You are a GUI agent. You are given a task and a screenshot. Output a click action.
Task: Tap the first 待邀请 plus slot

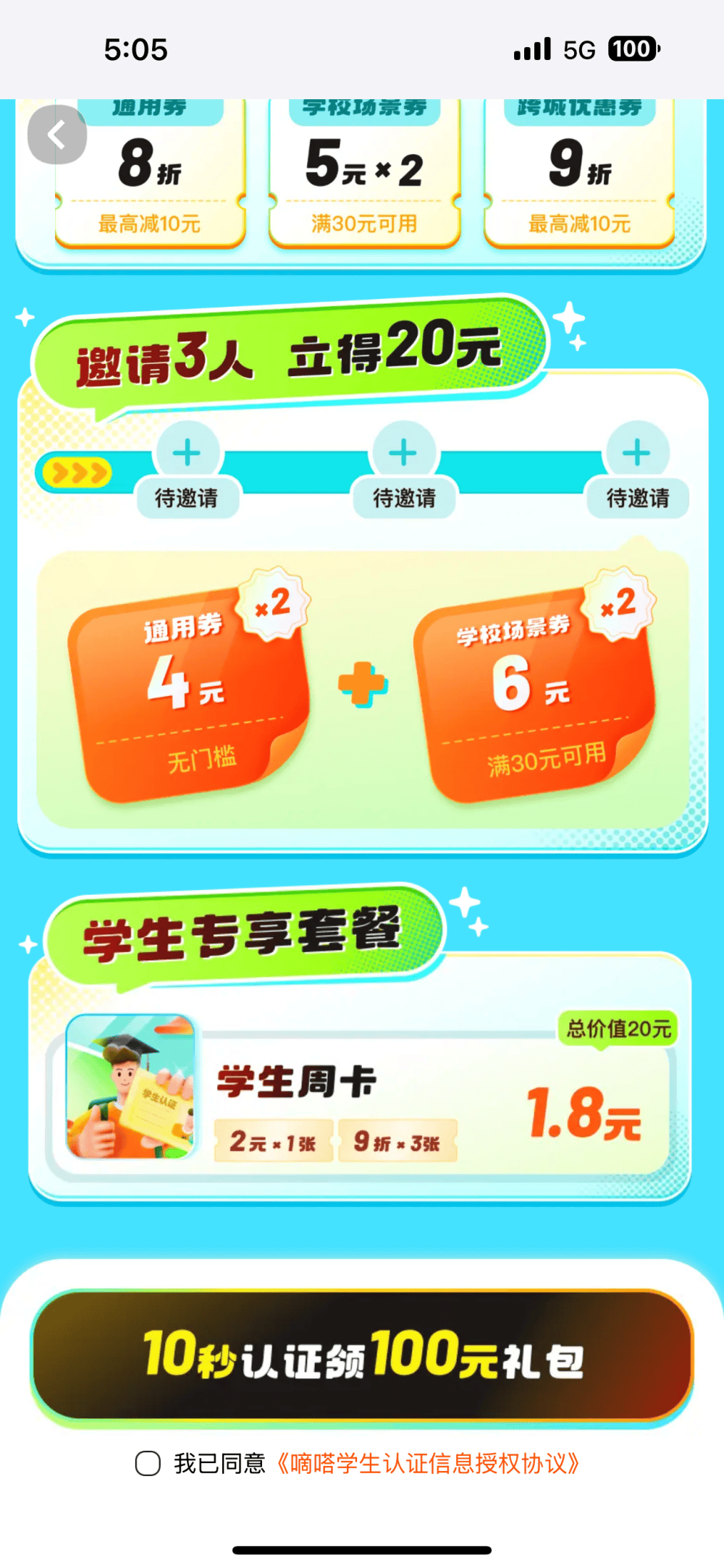[x=187, y=454]
